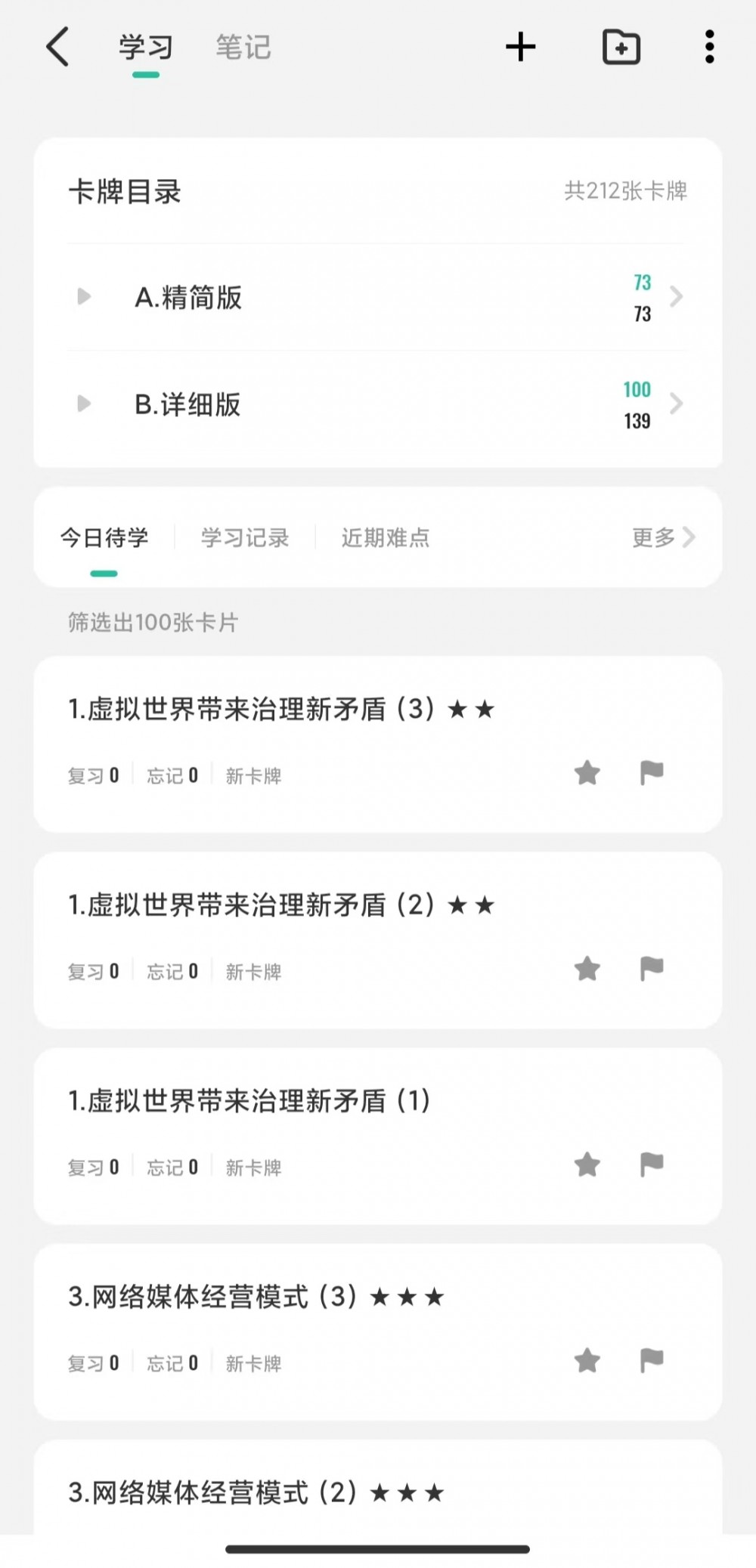Select the 今日待学 tab

click(x=104, y=537)
